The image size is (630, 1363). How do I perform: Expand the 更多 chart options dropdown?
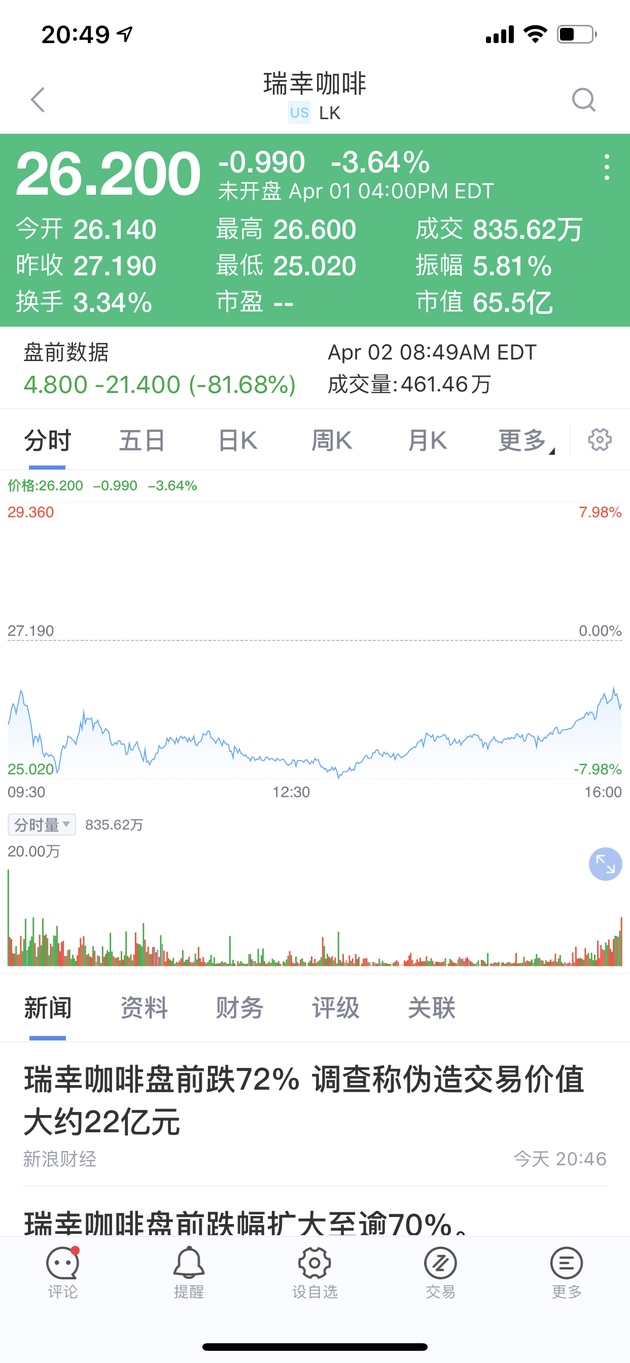pyautogui.click(x=526, y=440)
